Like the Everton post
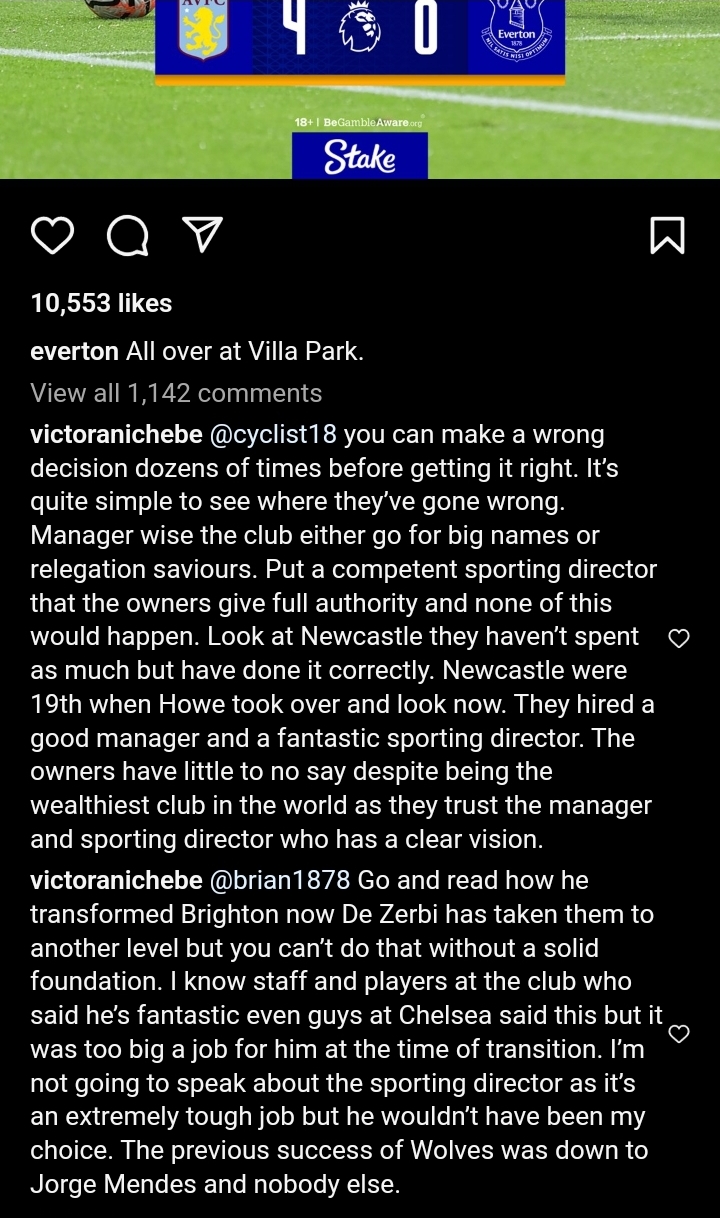The image size is (720, 1218). pyautogui.click(x=53, y=236)
